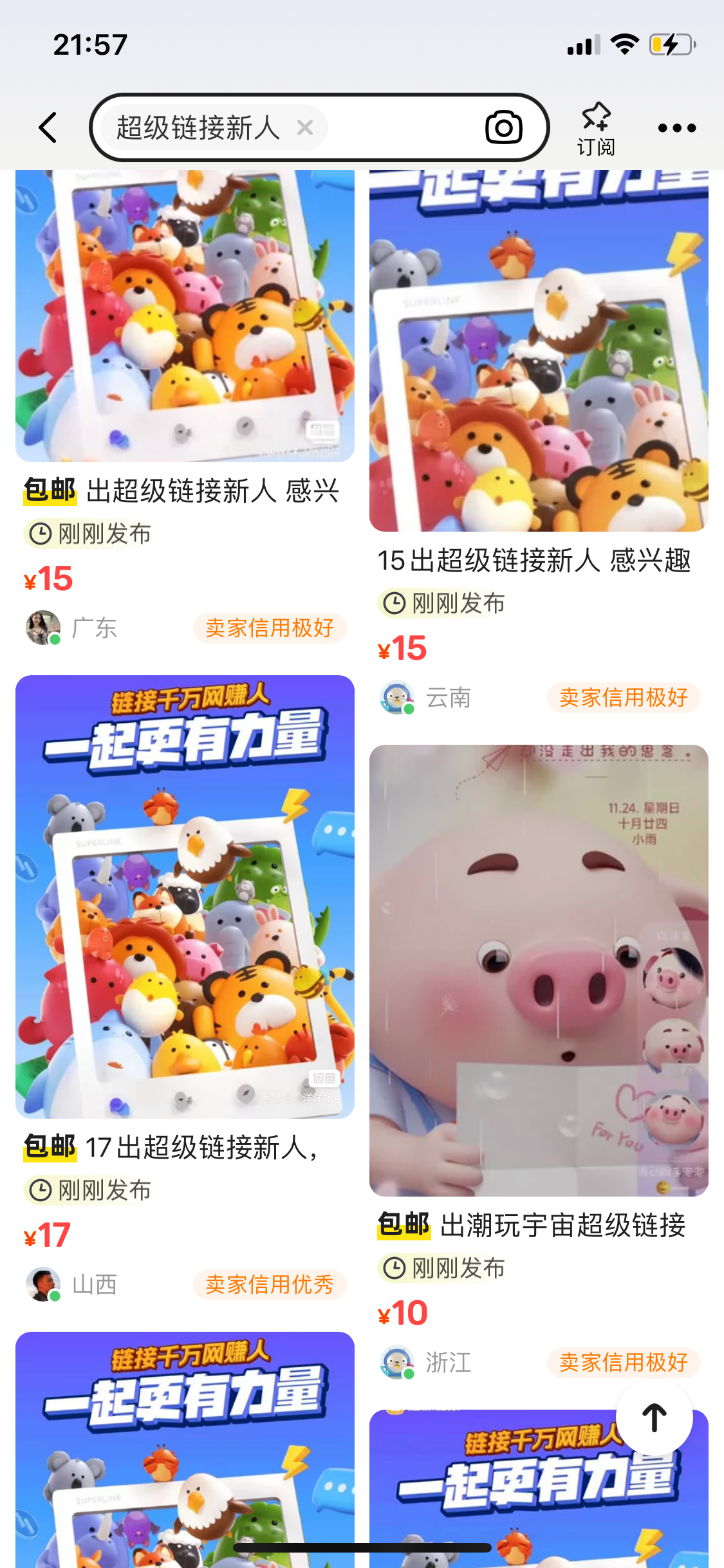View the 广东 seller's avatar profile
724x1568 pixels.
[x=42, y=628]
